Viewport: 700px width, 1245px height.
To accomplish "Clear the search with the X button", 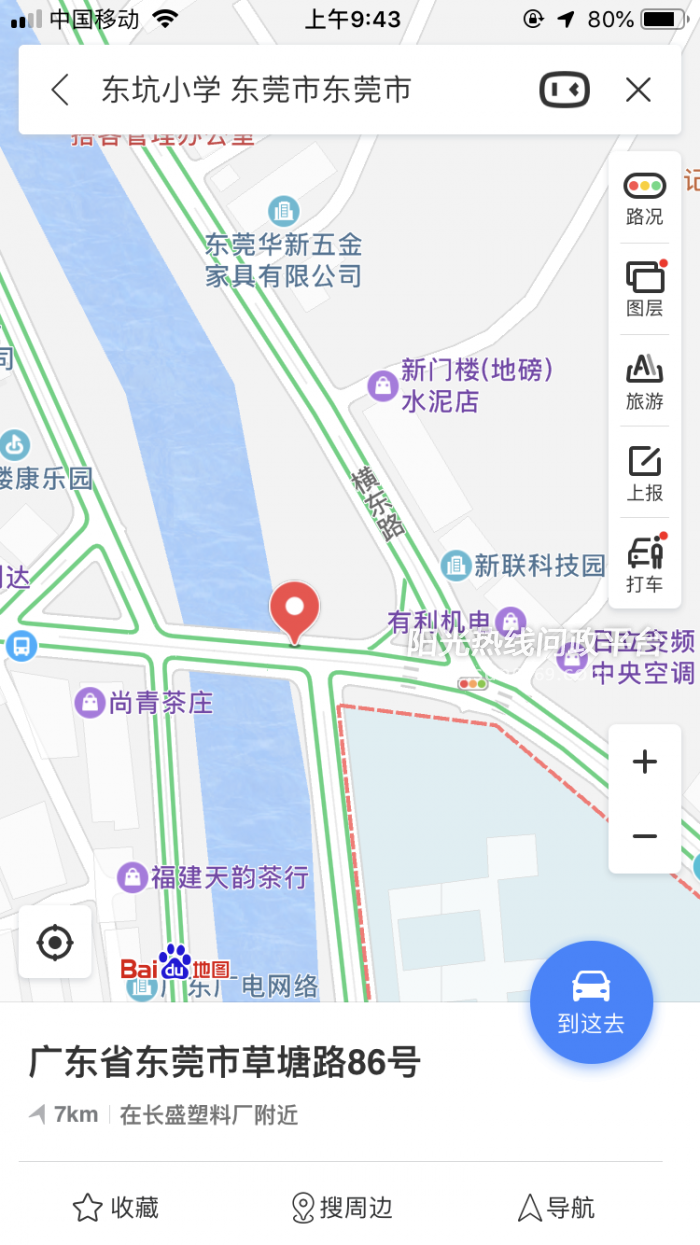I will coord(638,90).
